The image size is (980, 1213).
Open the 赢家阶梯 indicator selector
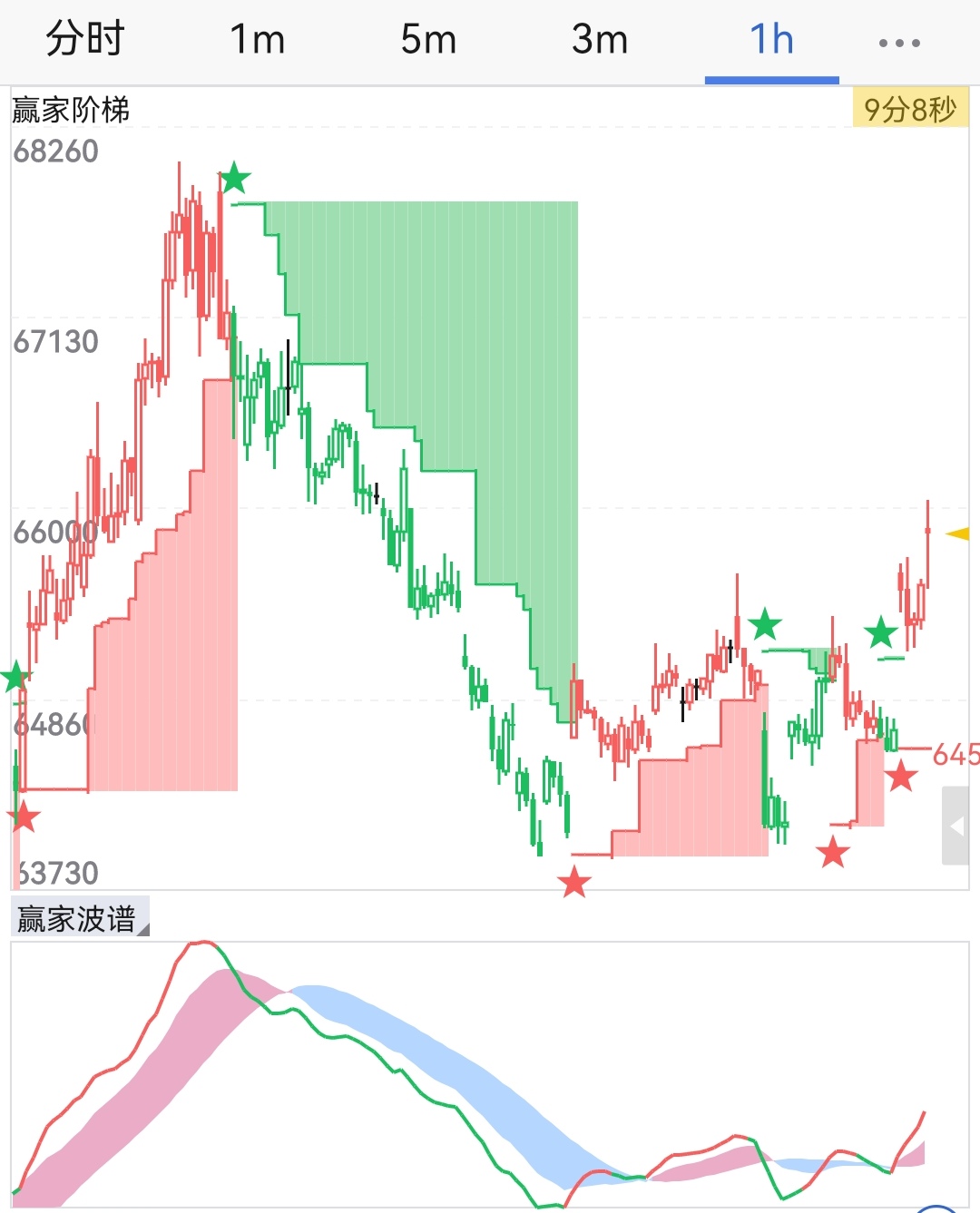[71, 110]
